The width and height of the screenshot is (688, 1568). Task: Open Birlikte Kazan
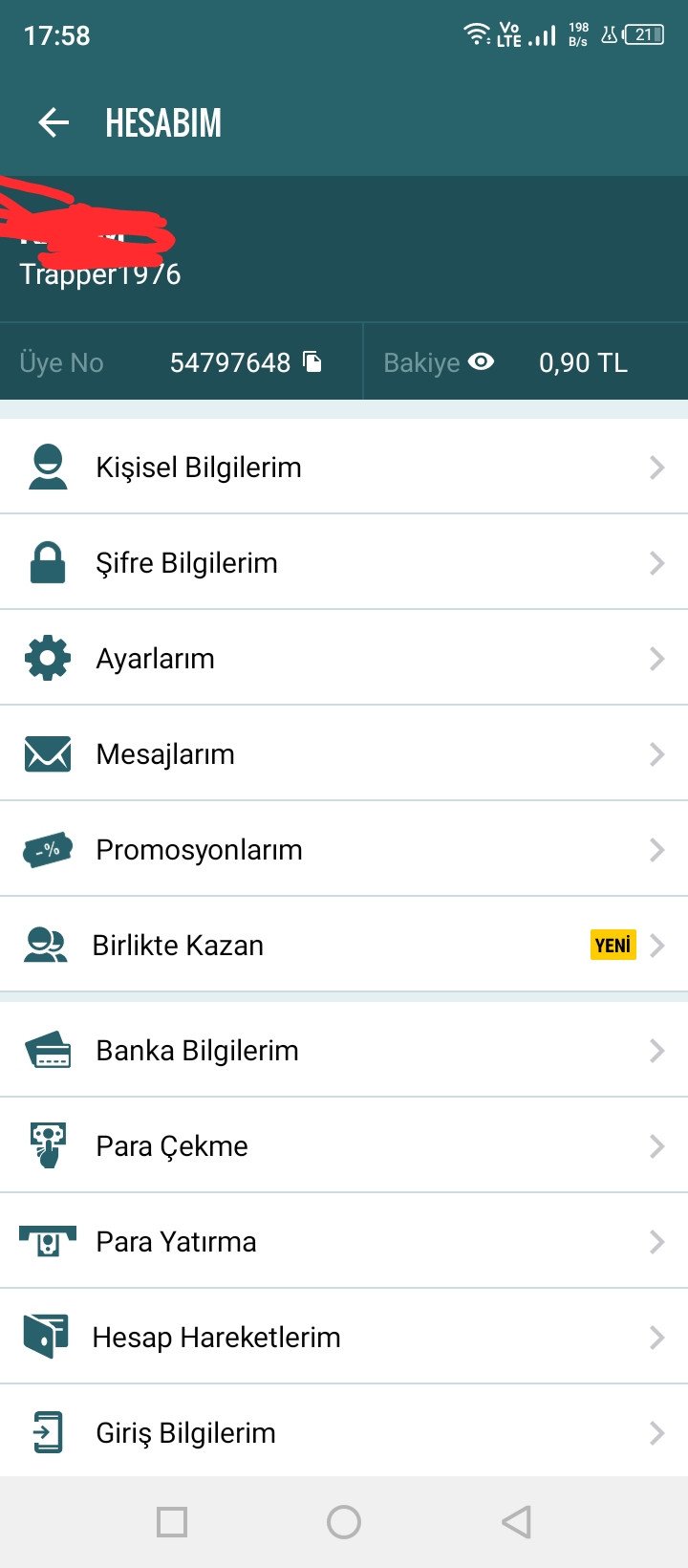tap(344, 945)
